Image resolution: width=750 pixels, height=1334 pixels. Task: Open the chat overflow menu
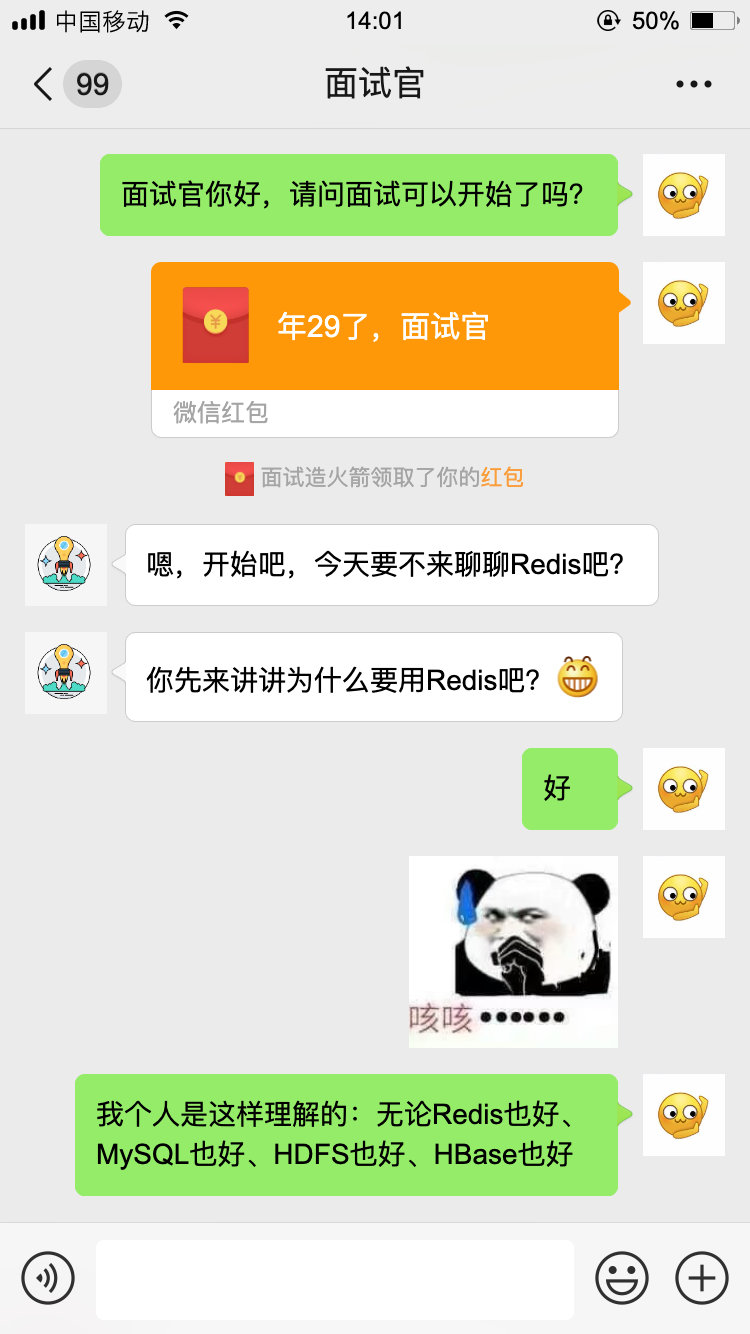pyautogui.click(x=693, y=85)
